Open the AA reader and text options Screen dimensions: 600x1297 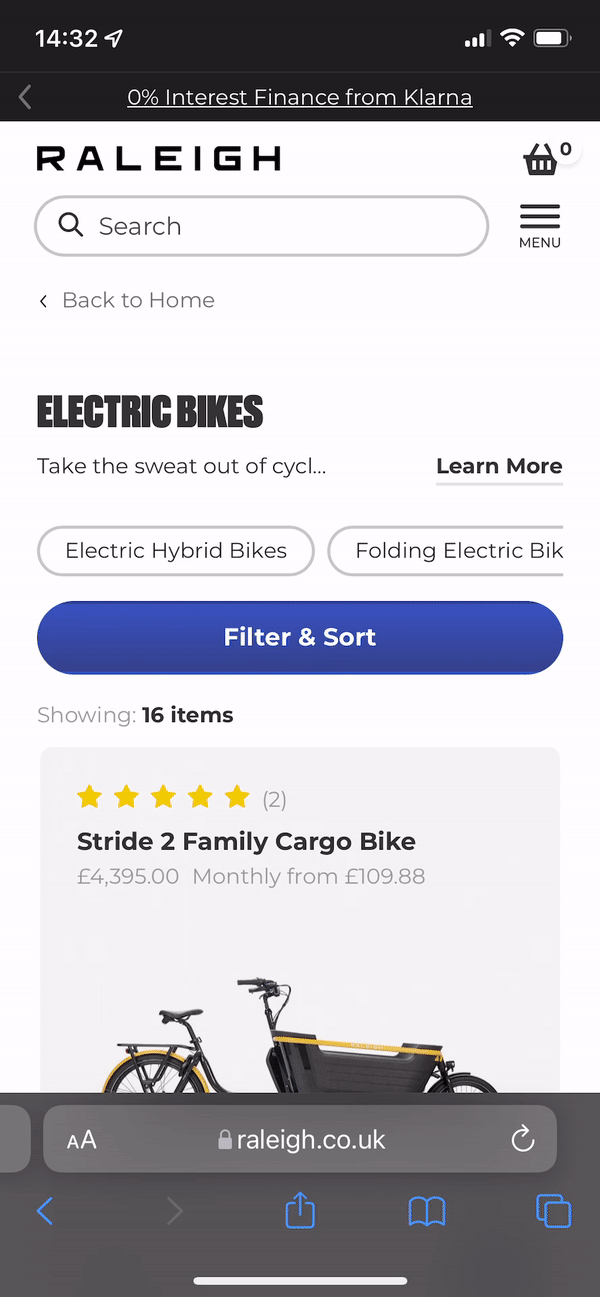82,1140
